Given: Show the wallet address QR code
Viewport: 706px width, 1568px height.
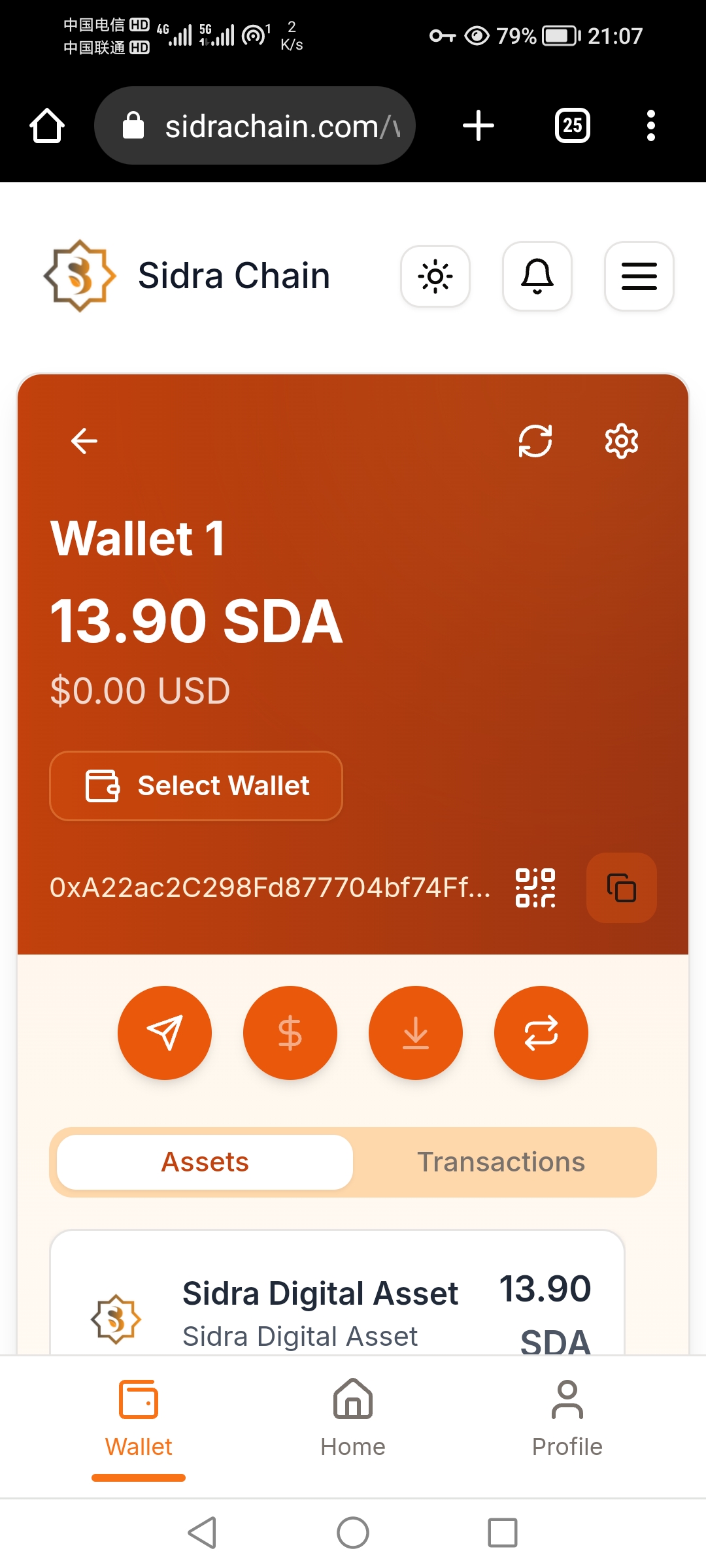Looking at the screenshot, I should (535, 888).
